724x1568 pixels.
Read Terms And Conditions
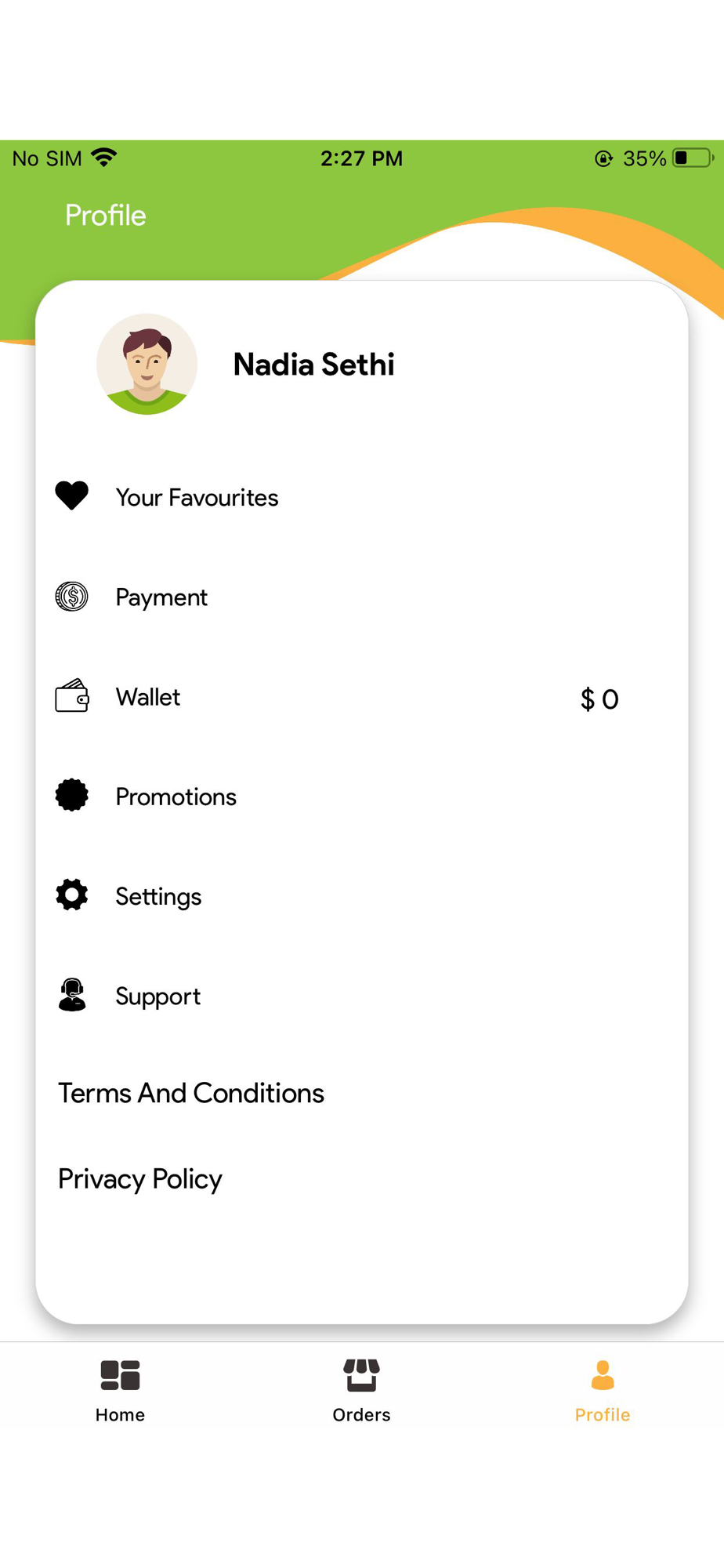191,1093
